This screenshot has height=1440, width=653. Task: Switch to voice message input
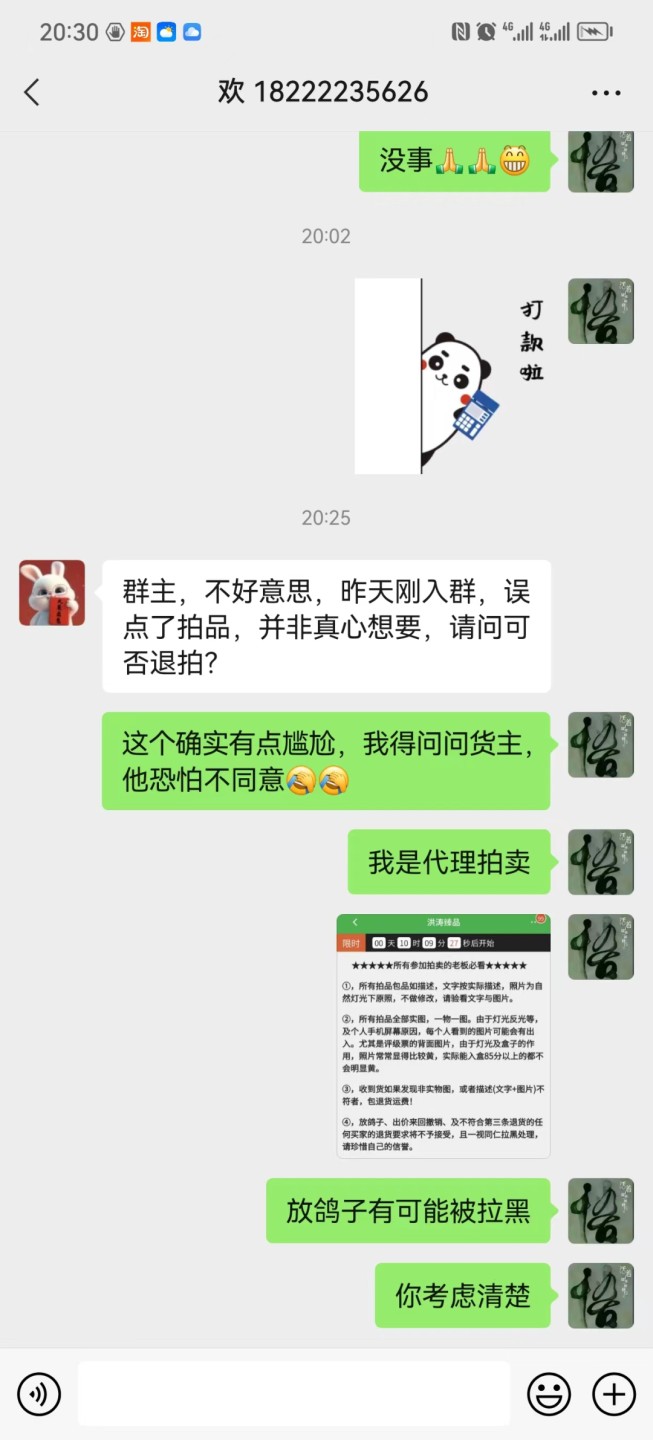pos(39,1393)
